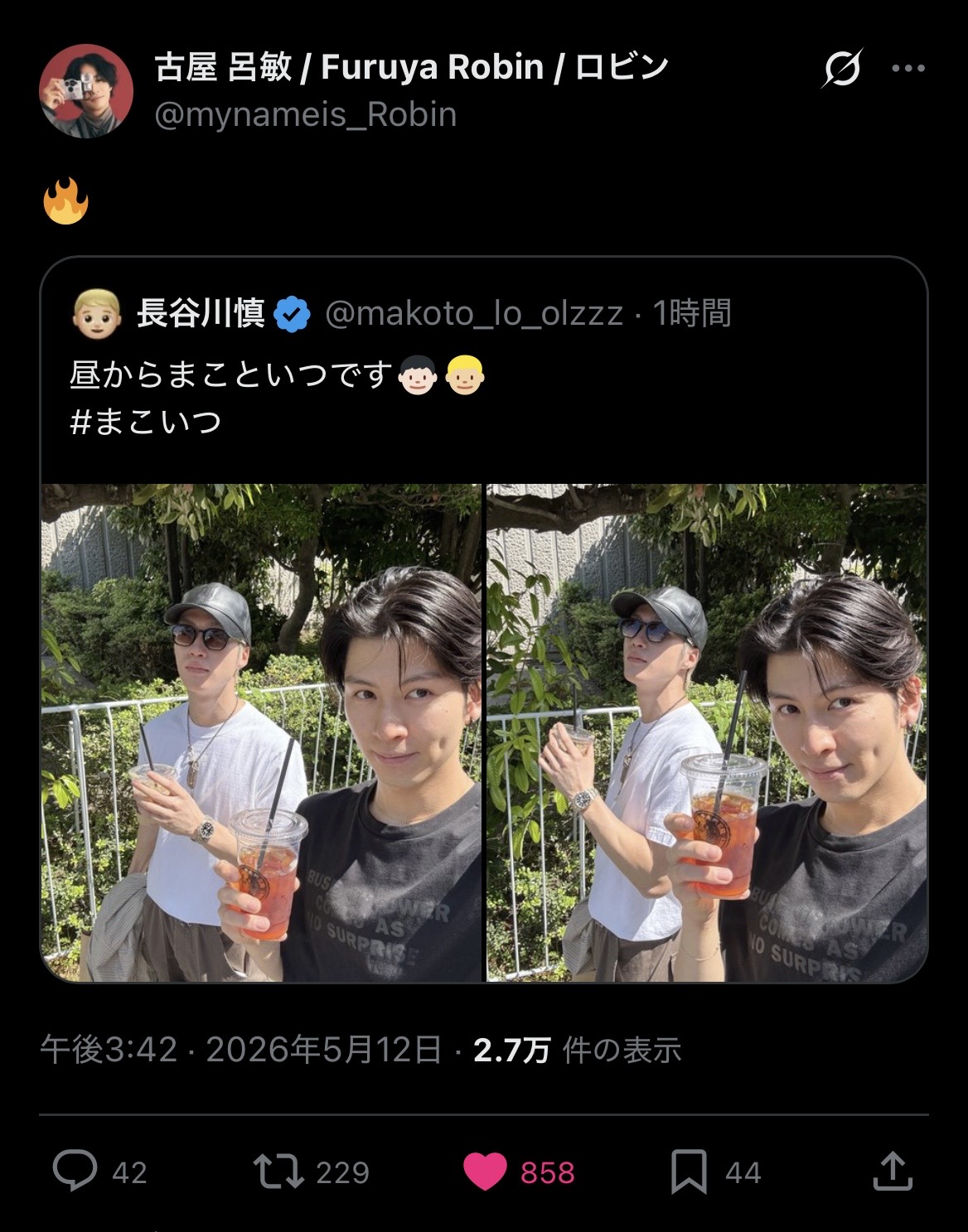View the left photo in the quoted post
Image resolution: width=968 pixels, height=1232 pixels.
pos(261,732)
